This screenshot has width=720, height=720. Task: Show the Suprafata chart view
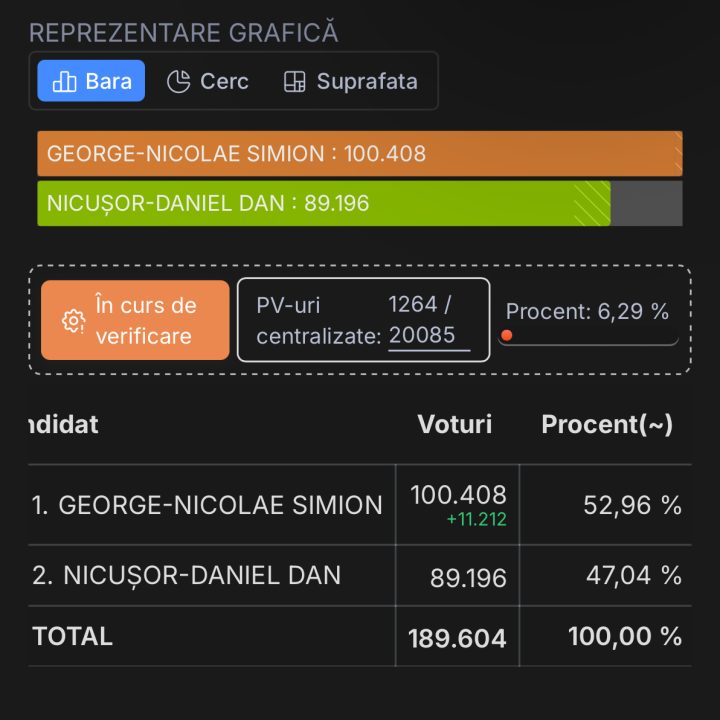(350, 81)
